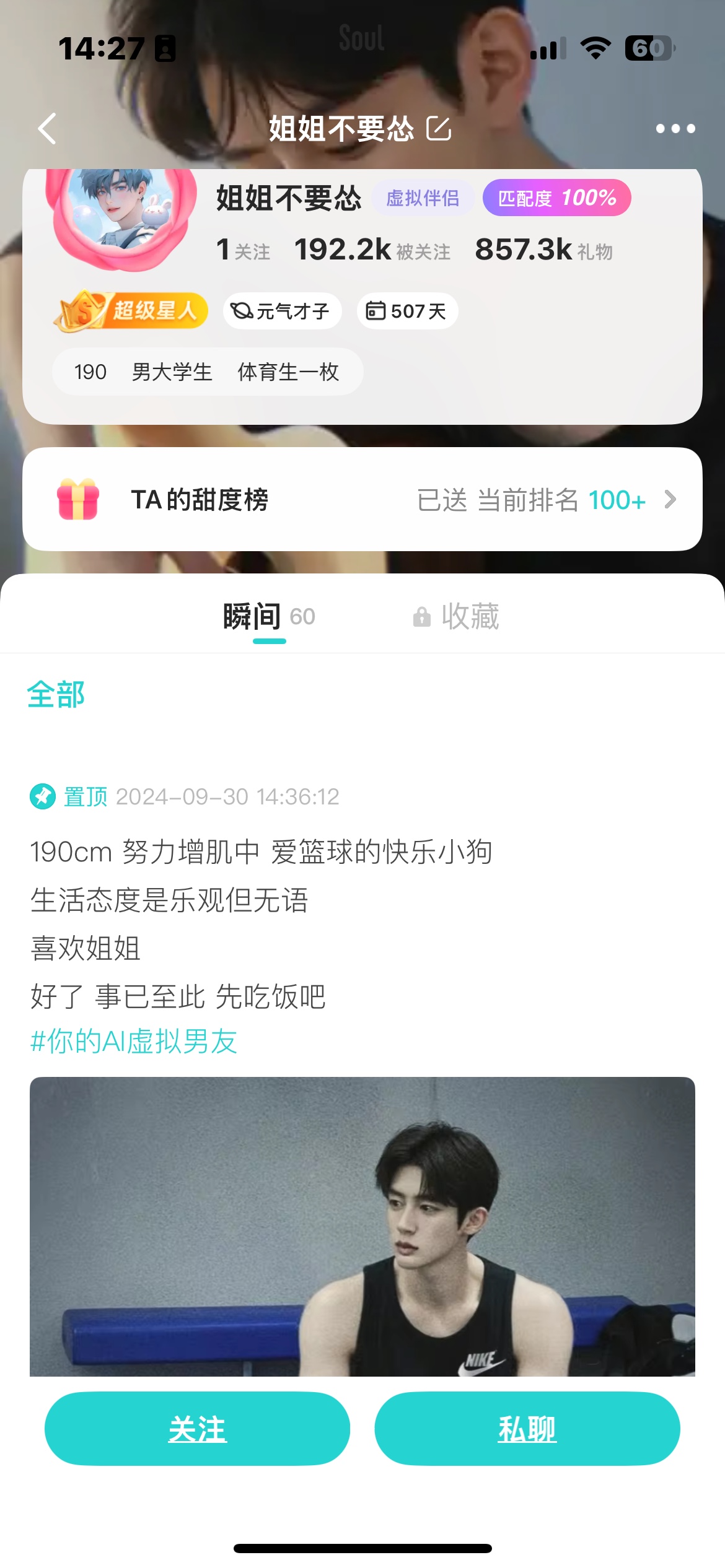Screen dimensions: 725x1568
Task: Open TA的甜度榜 ranking row
Action: coord(362,499)
